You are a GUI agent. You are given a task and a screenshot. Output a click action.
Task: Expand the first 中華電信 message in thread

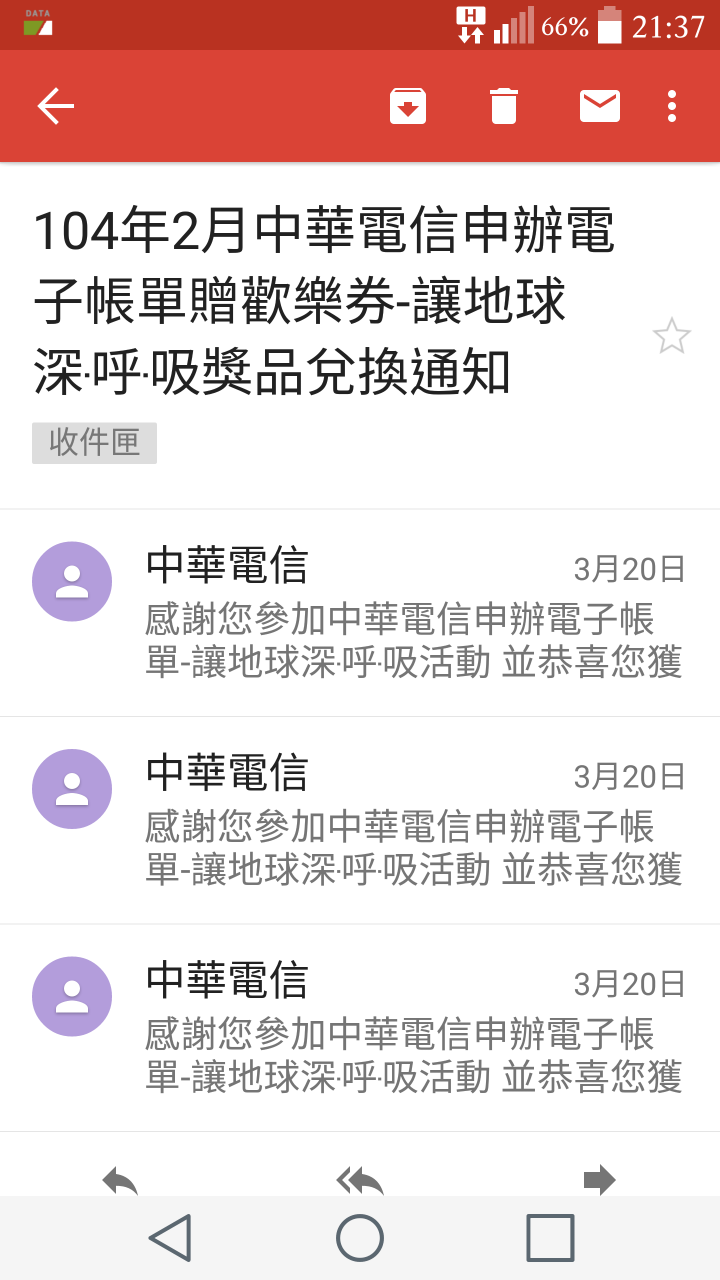pos(360,613)
